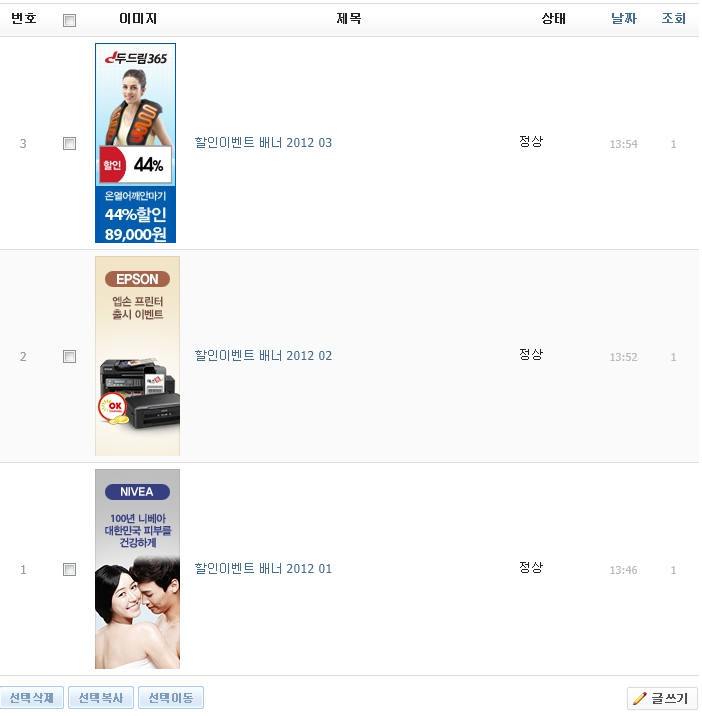The height and width of the screenshot is (716, 702).
Task: Tick the checkbox for post number 3
Action: [69, 144]
